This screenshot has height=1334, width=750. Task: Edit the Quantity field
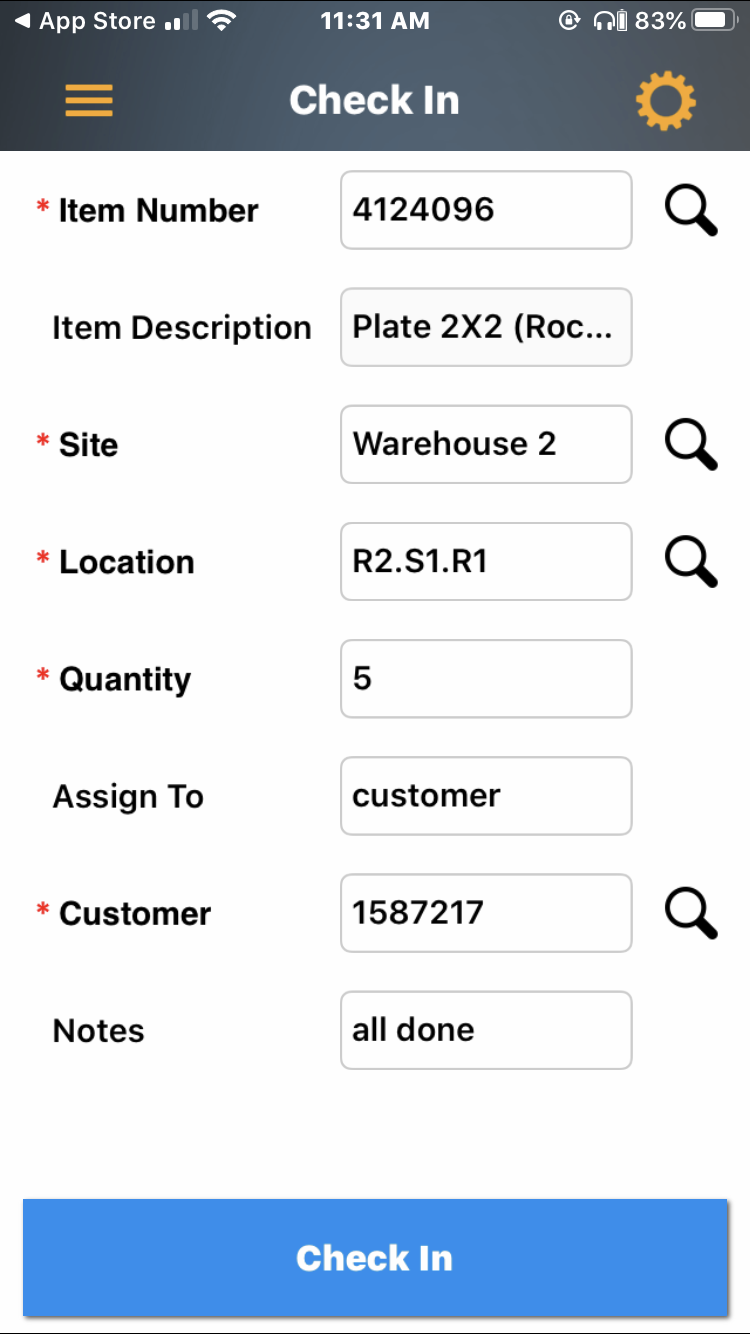[x=486, y=679]
